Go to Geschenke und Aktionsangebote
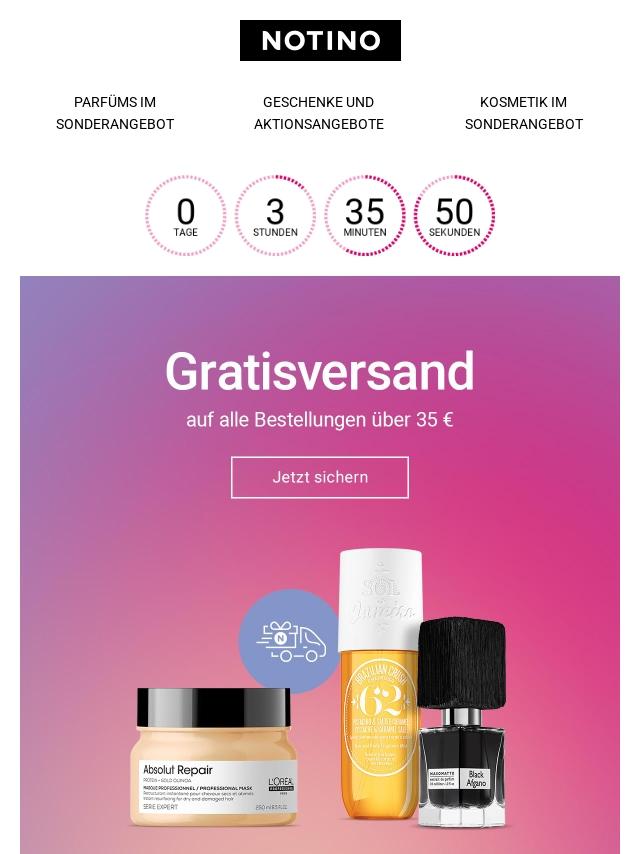This screenshot has width=640, height=854. [x=319, y=113]
